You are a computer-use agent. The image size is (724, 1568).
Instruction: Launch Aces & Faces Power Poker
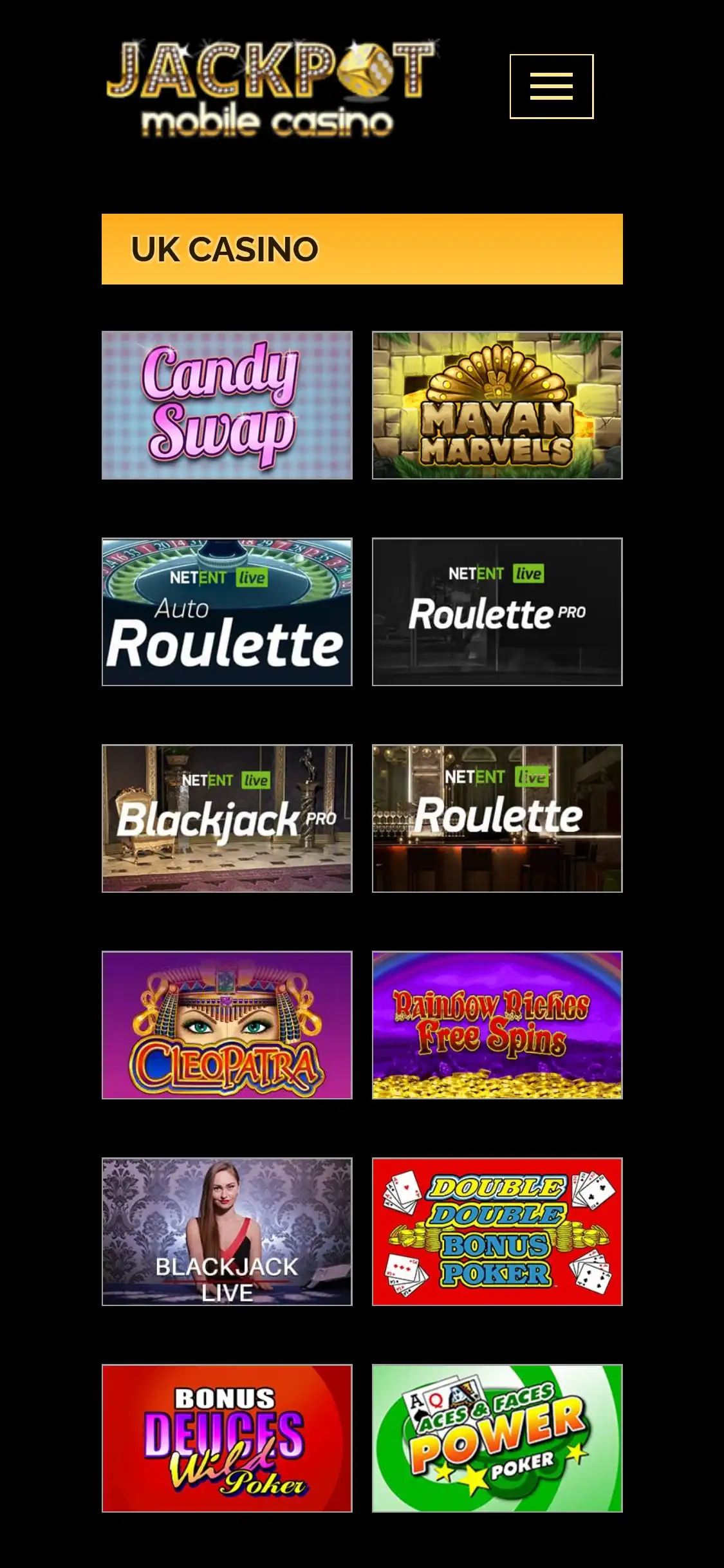(497, 1438)
